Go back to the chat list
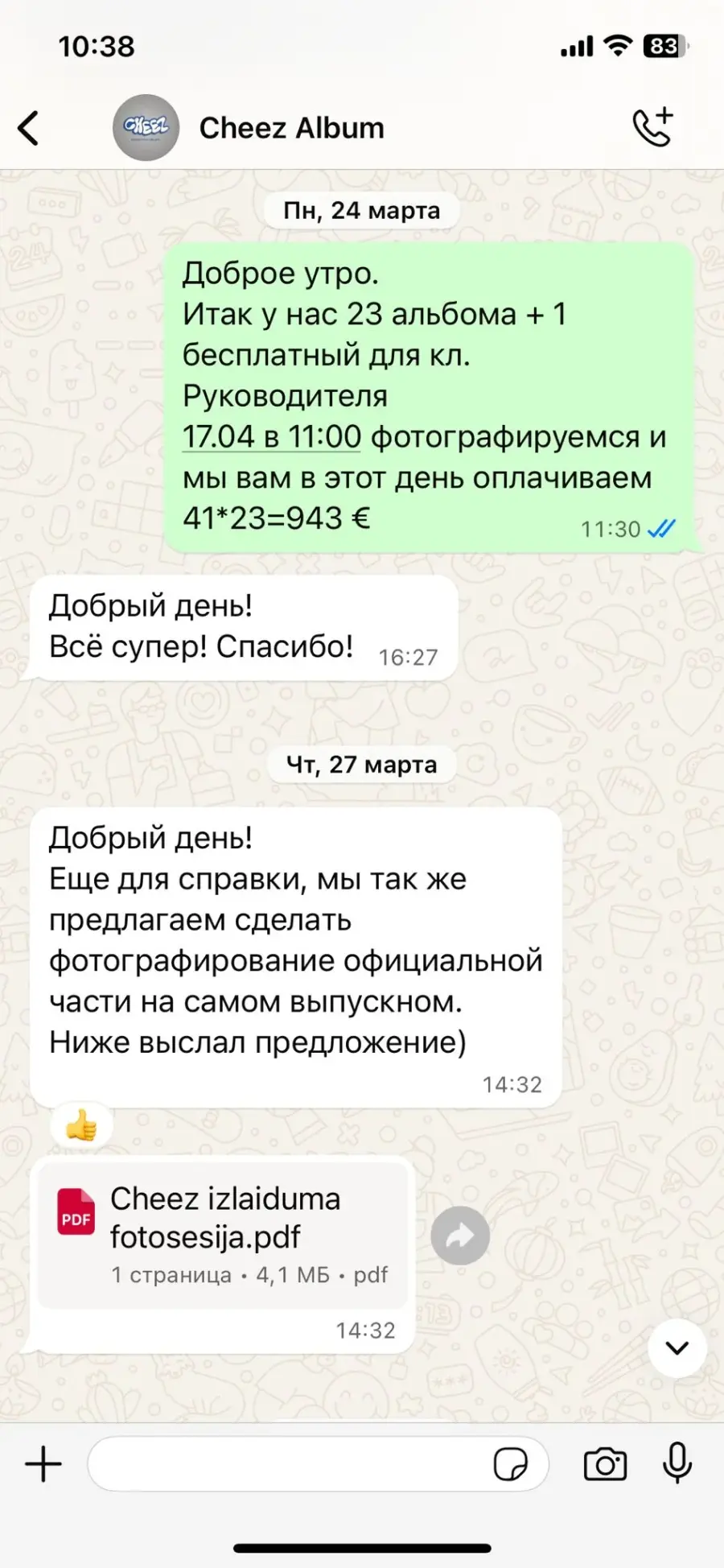724x1568 pixels. (29, 128)
